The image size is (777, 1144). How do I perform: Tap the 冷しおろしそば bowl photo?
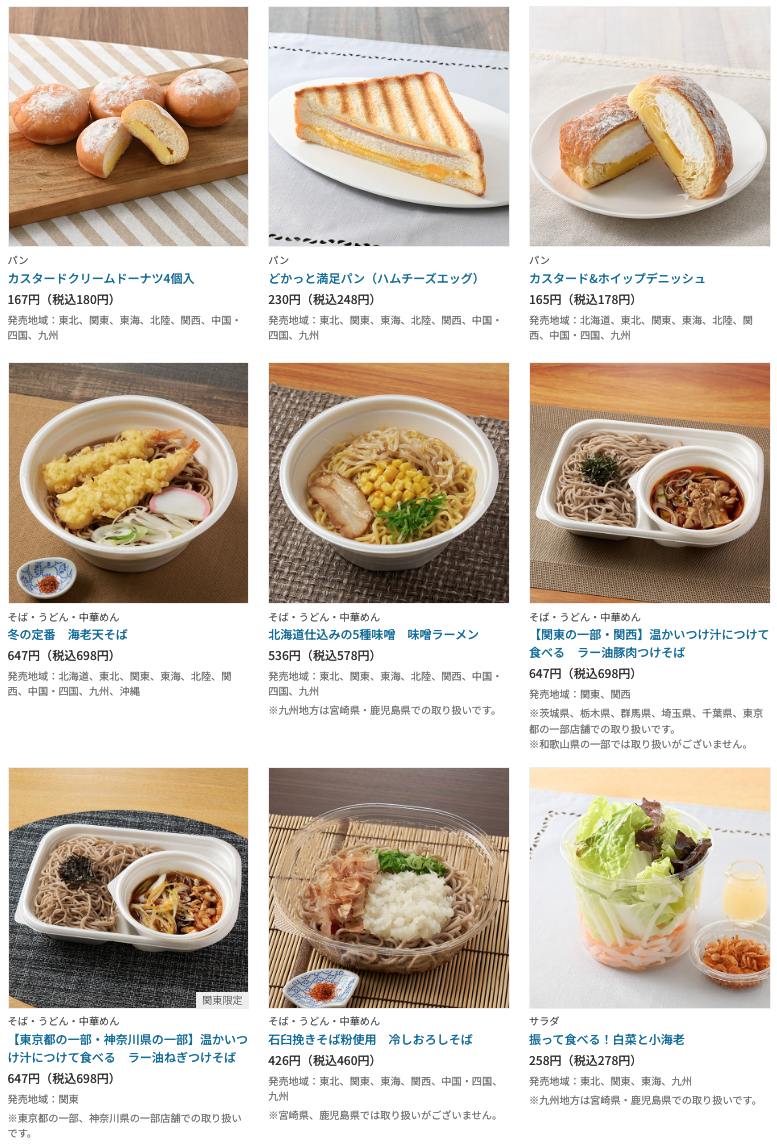pos(388,888)
